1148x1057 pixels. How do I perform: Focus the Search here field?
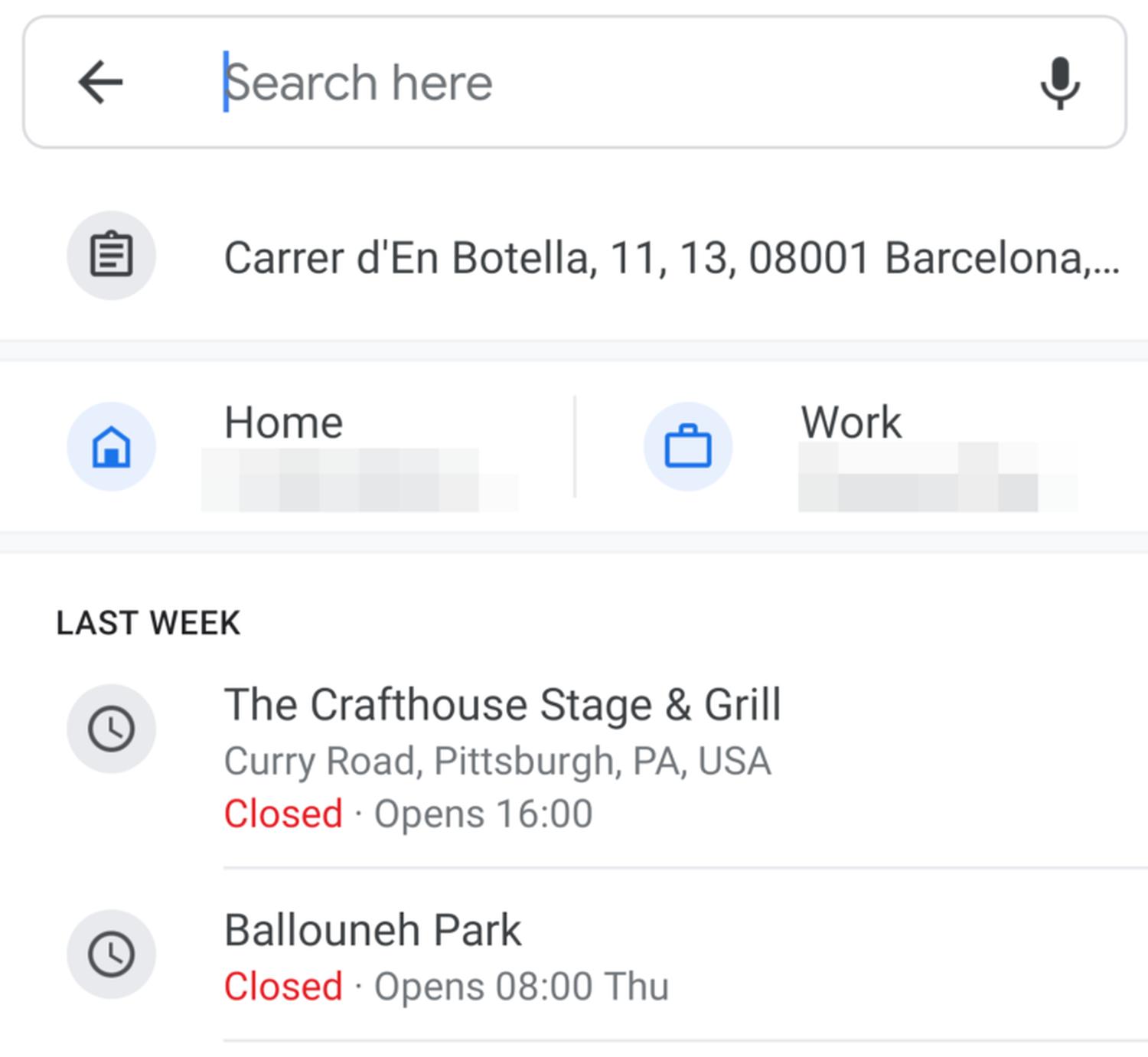(x=597, y=83)
